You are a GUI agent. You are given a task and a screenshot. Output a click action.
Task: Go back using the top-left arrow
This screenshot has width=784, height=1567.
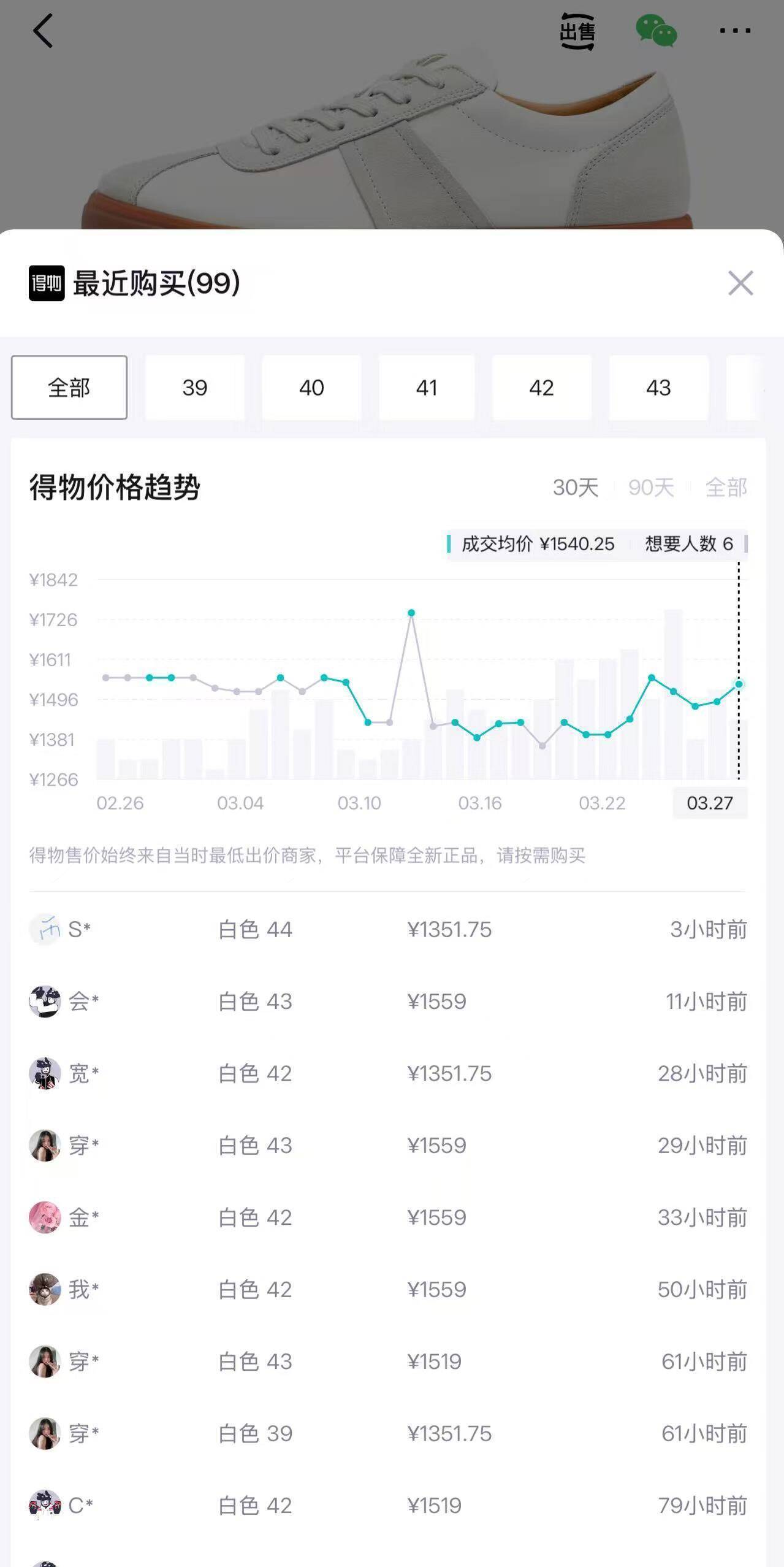43,31
